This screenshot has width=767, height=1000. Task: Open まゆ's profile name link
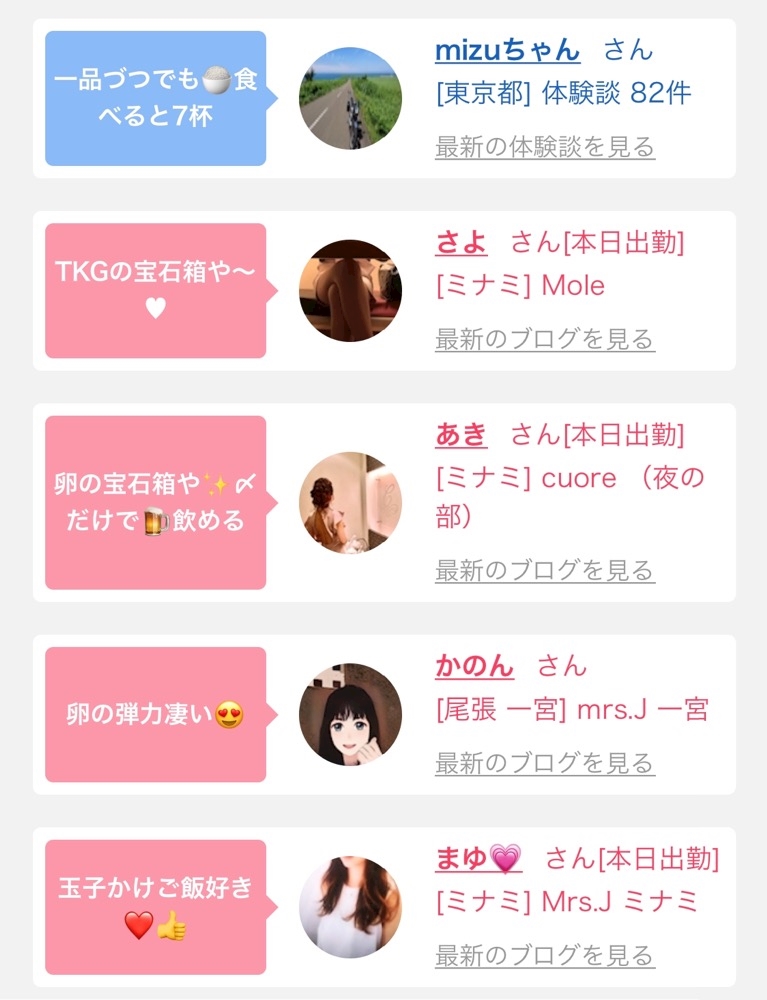coord(479,858)
